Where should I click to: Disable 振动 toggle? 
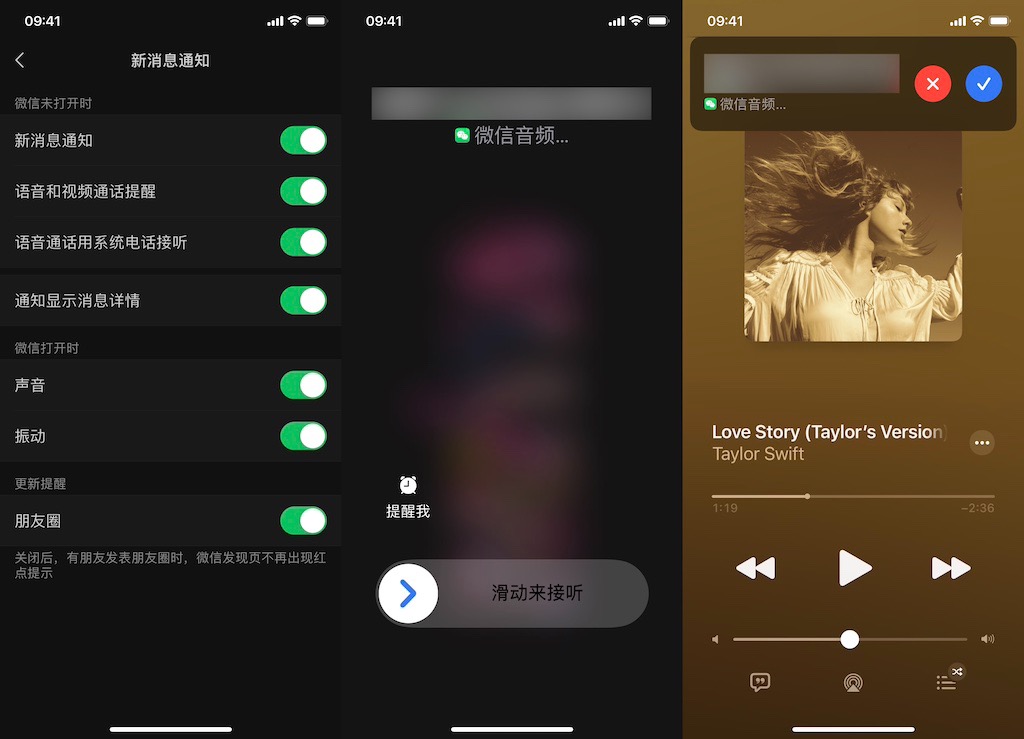click(x=303, y=436)
